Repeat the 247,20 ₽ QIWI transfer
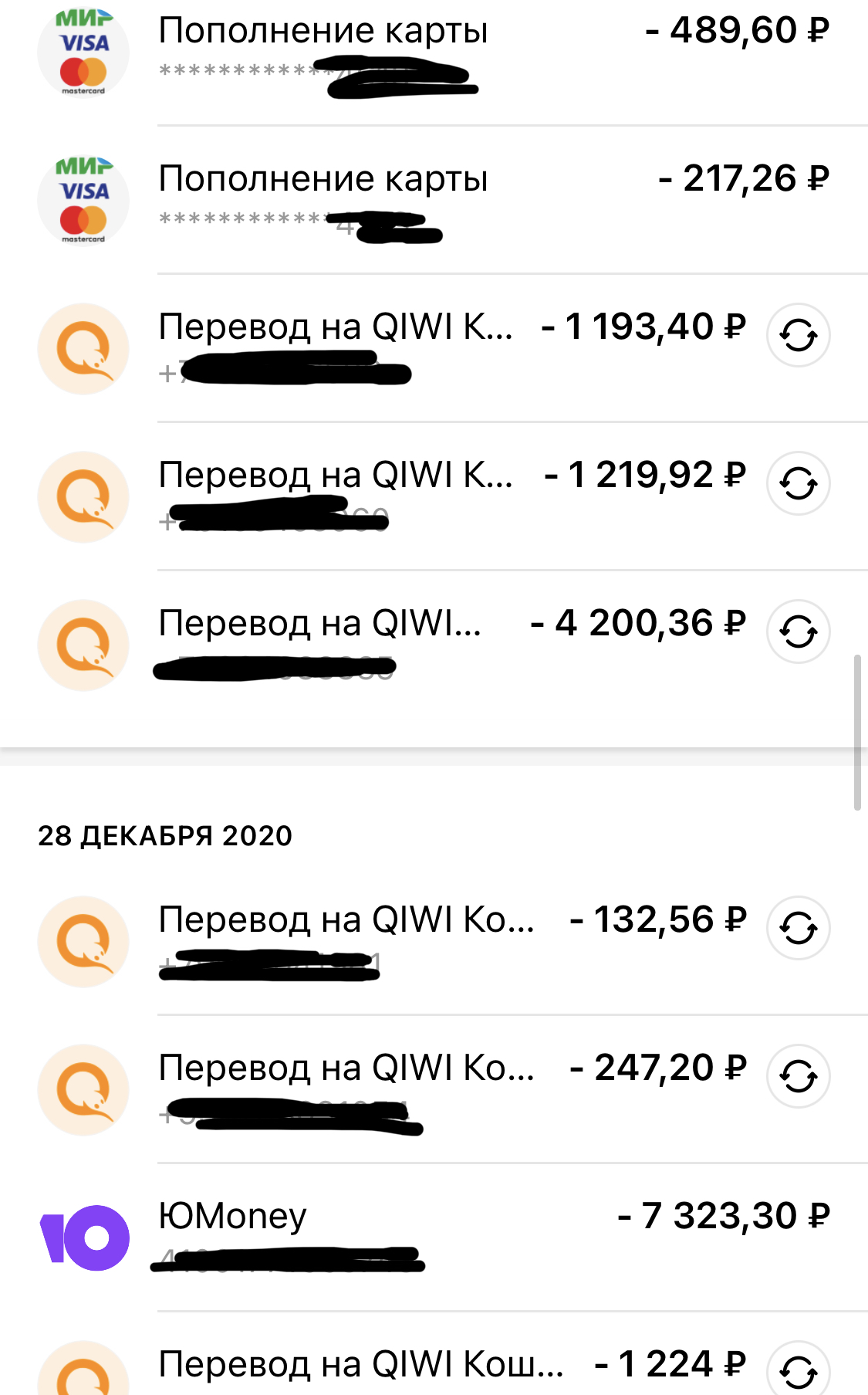The image size is (868, 1395). [x=798, y=1076]
